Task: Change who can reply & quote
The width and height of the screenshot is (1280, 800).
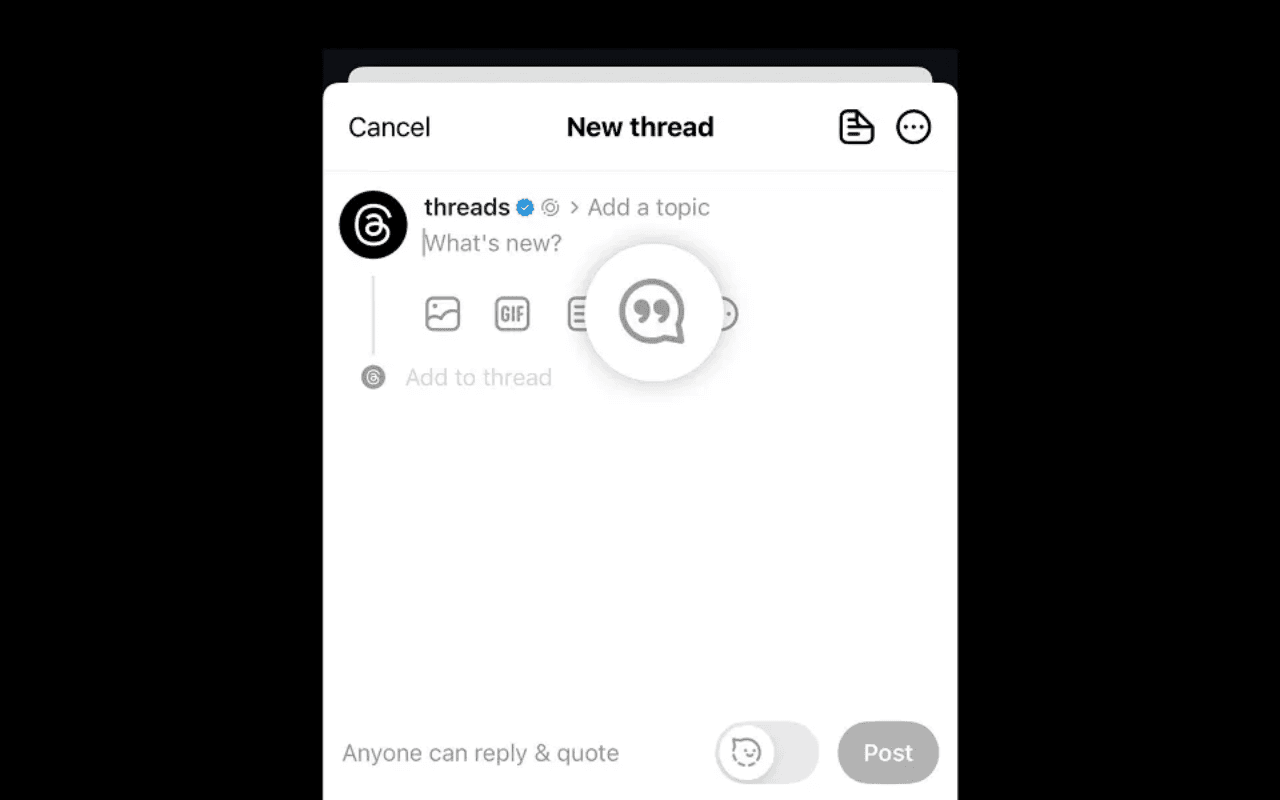Action: (480, 753)
